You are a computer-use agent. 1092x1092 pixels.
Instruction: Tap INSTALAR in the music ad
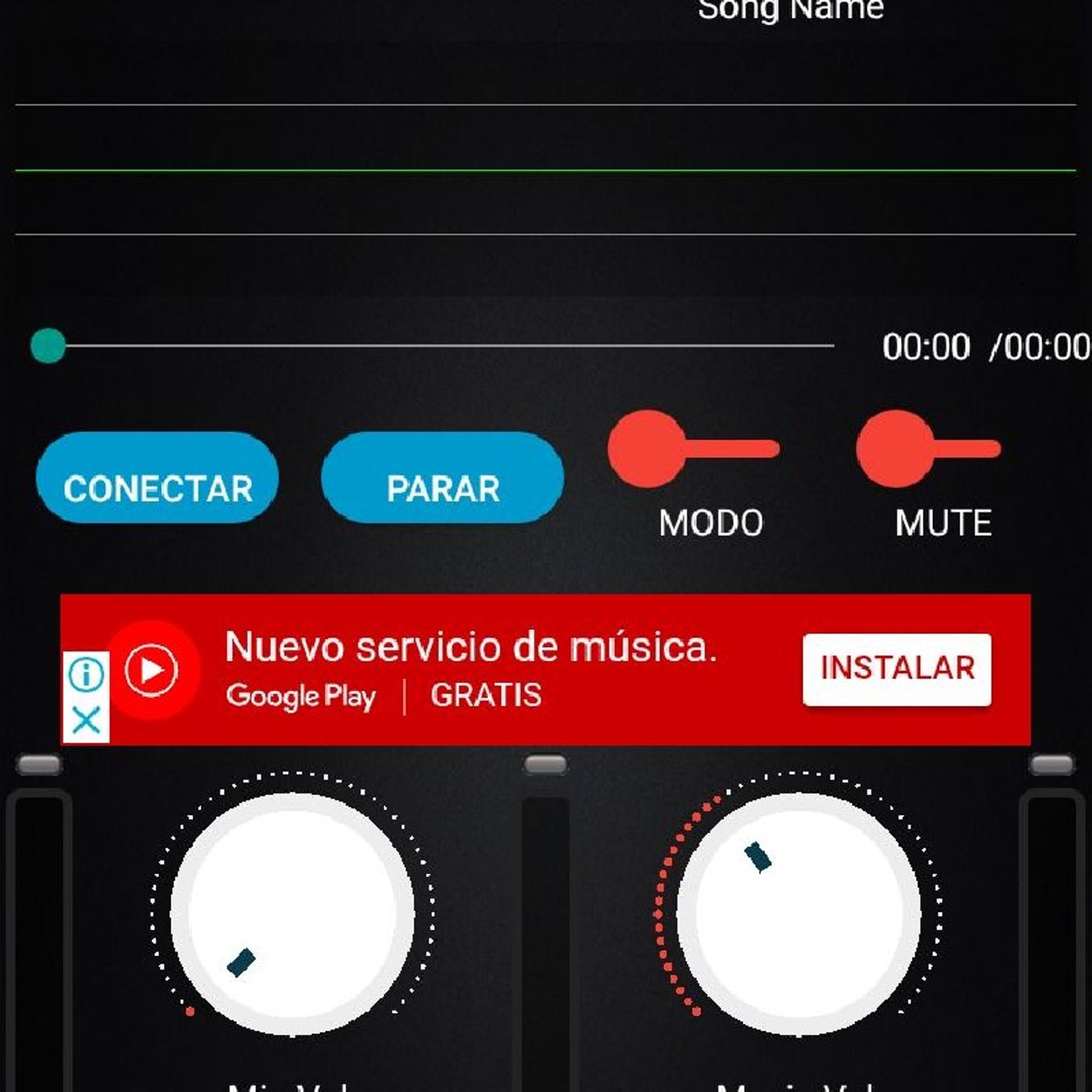[897, 669]
